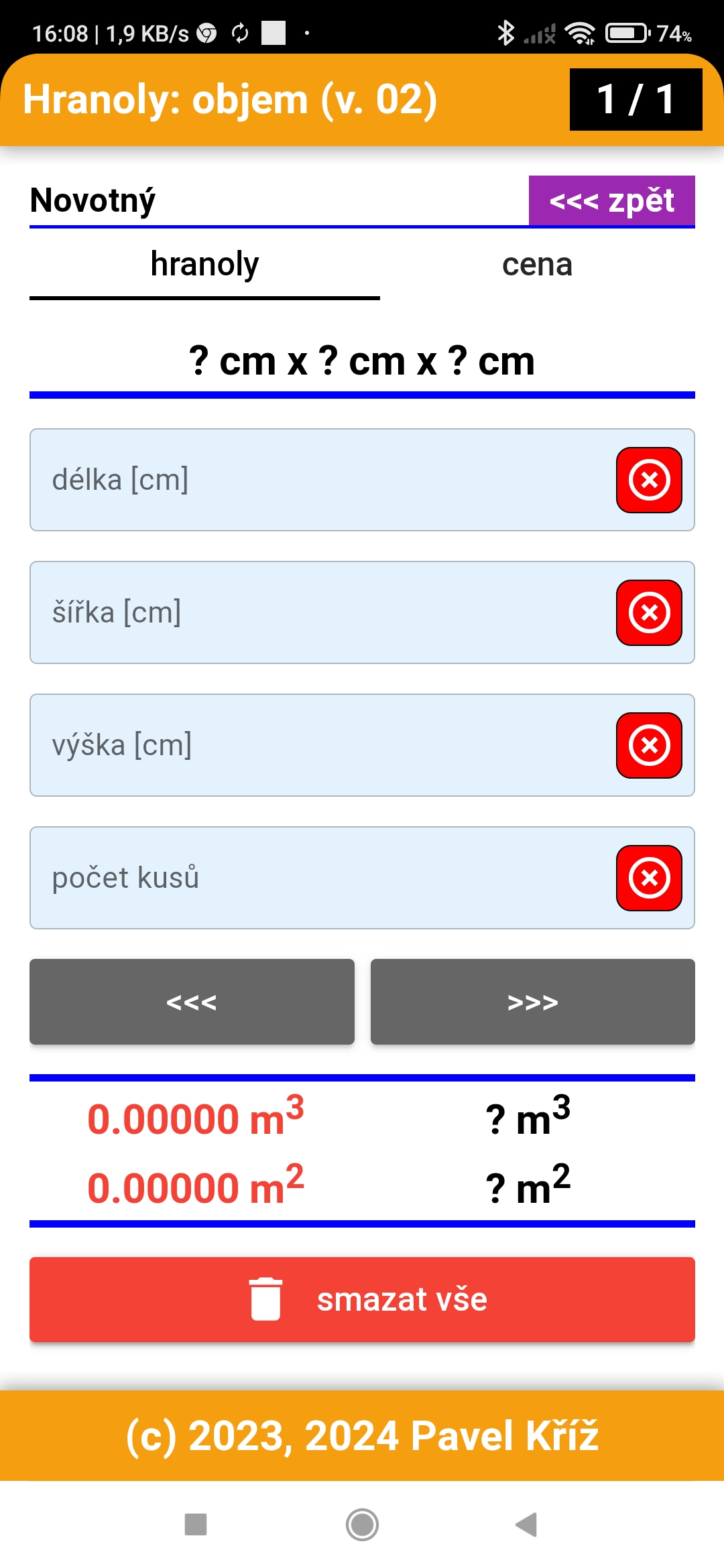Image resolution: width=724 pixels, height=1568 pixels.
Task: Open recent apps from the navigation bar
Action: tap(196, 1524)
